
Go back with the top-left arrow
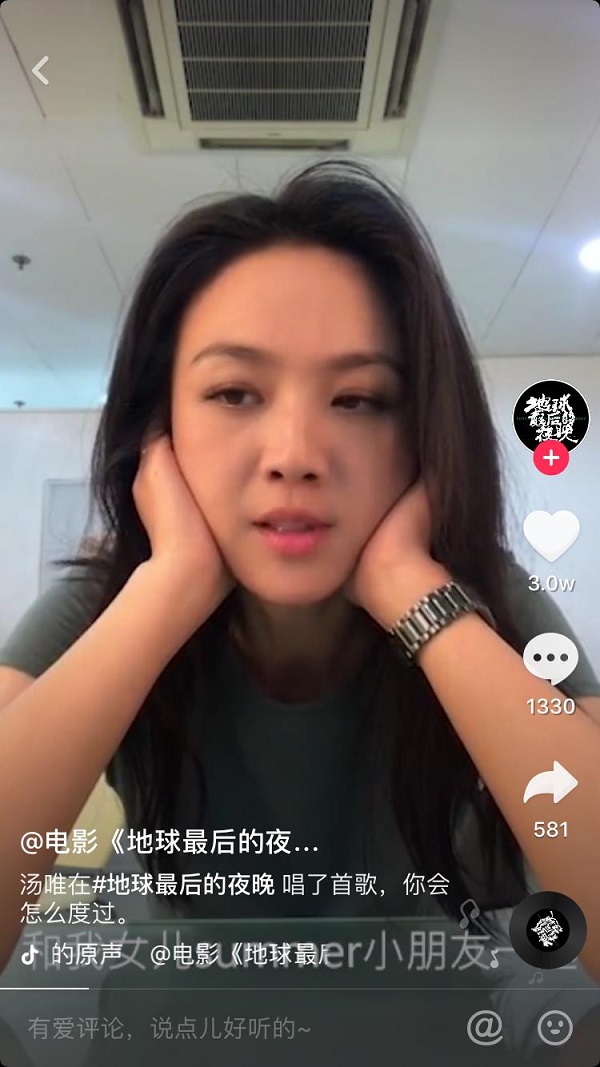click(40, 70)
